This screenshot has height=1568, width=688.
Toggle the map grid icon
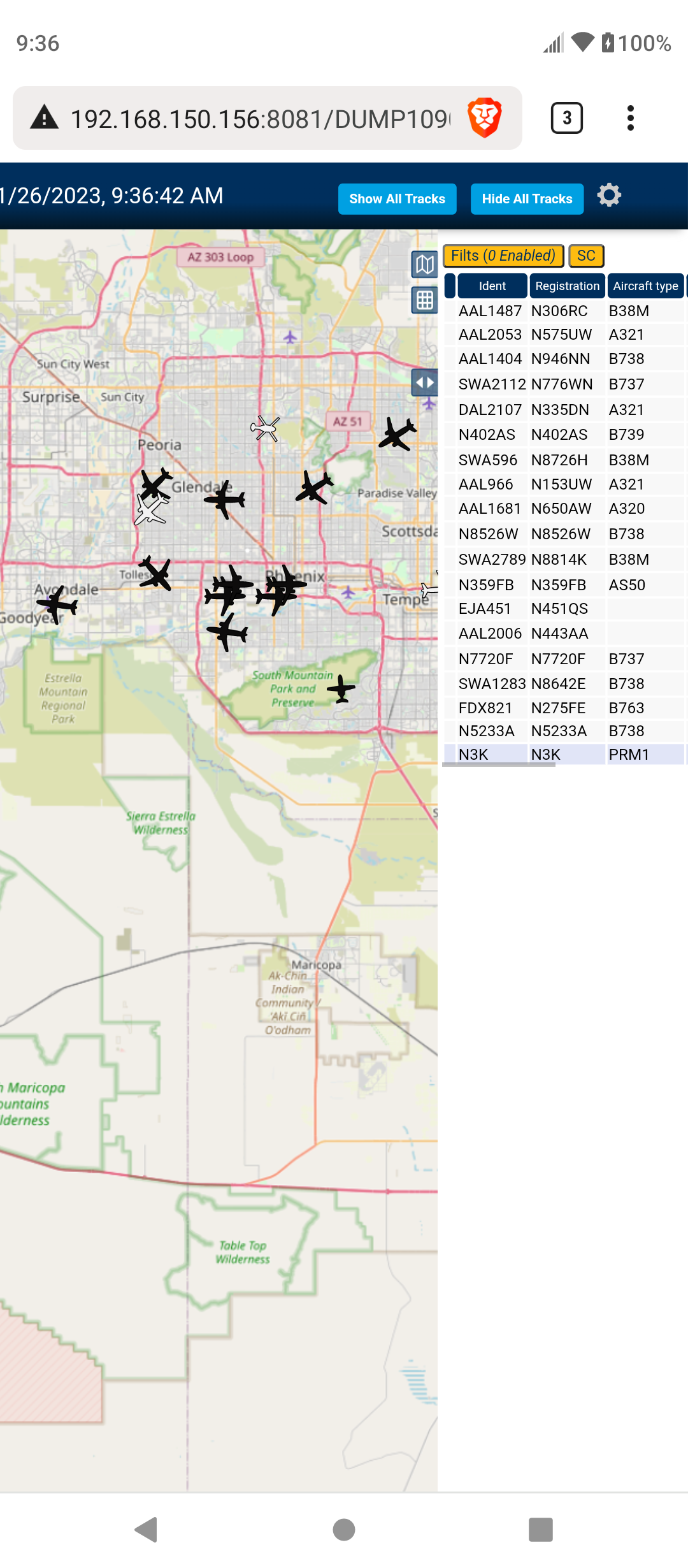click(x=424, y=300)
